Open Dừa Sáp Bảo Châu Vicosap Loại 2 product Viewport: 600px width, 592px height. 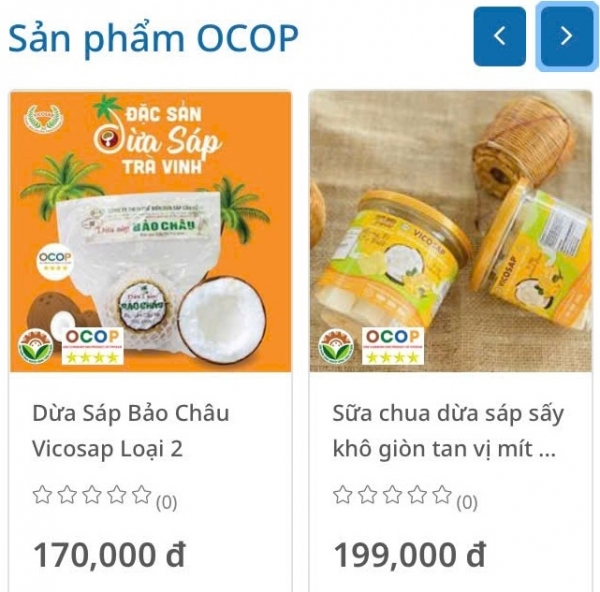131,431
